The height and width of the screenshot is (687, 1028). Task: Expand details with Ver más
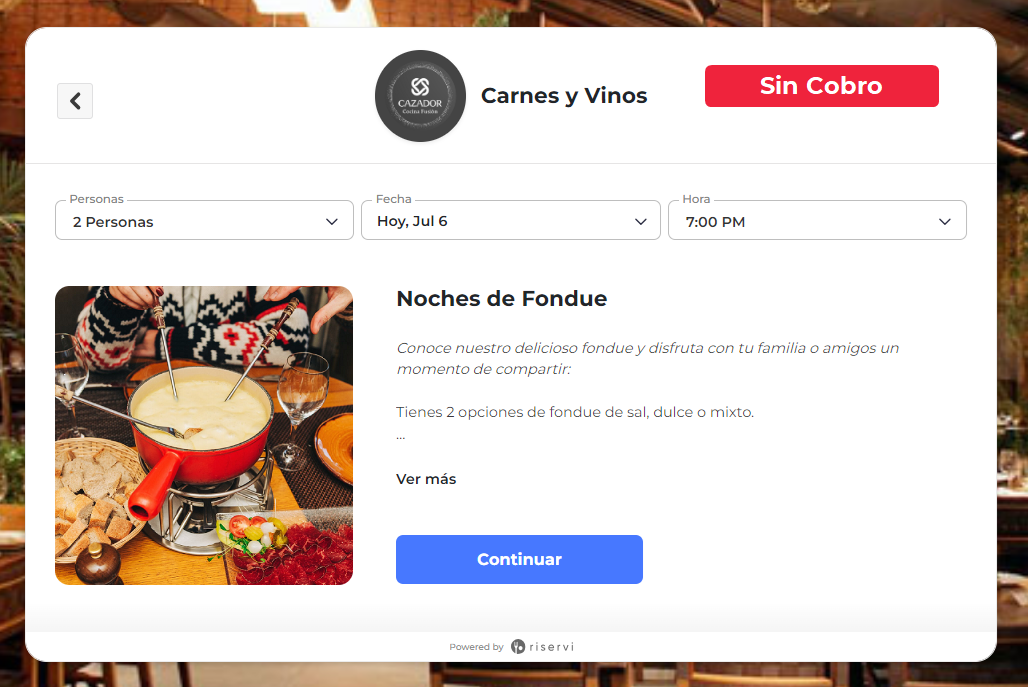426,479
